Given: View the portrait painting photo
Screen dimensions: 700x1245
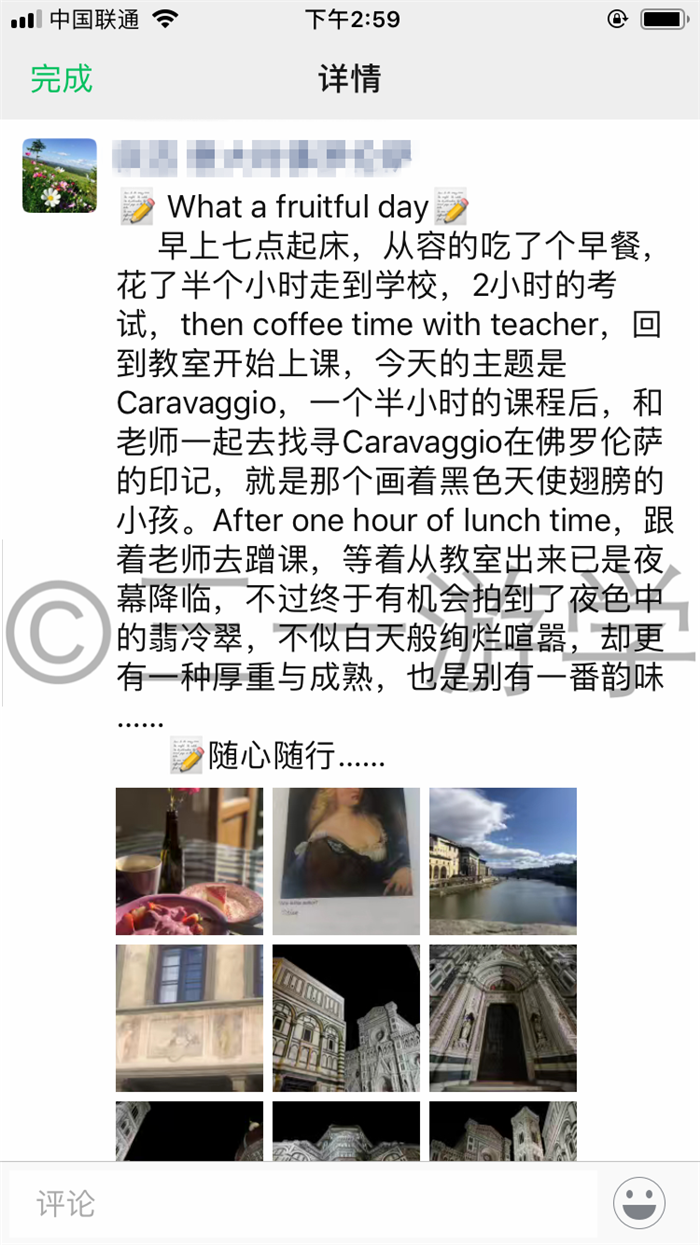Looking at the screenshot, I should (346, 861).
